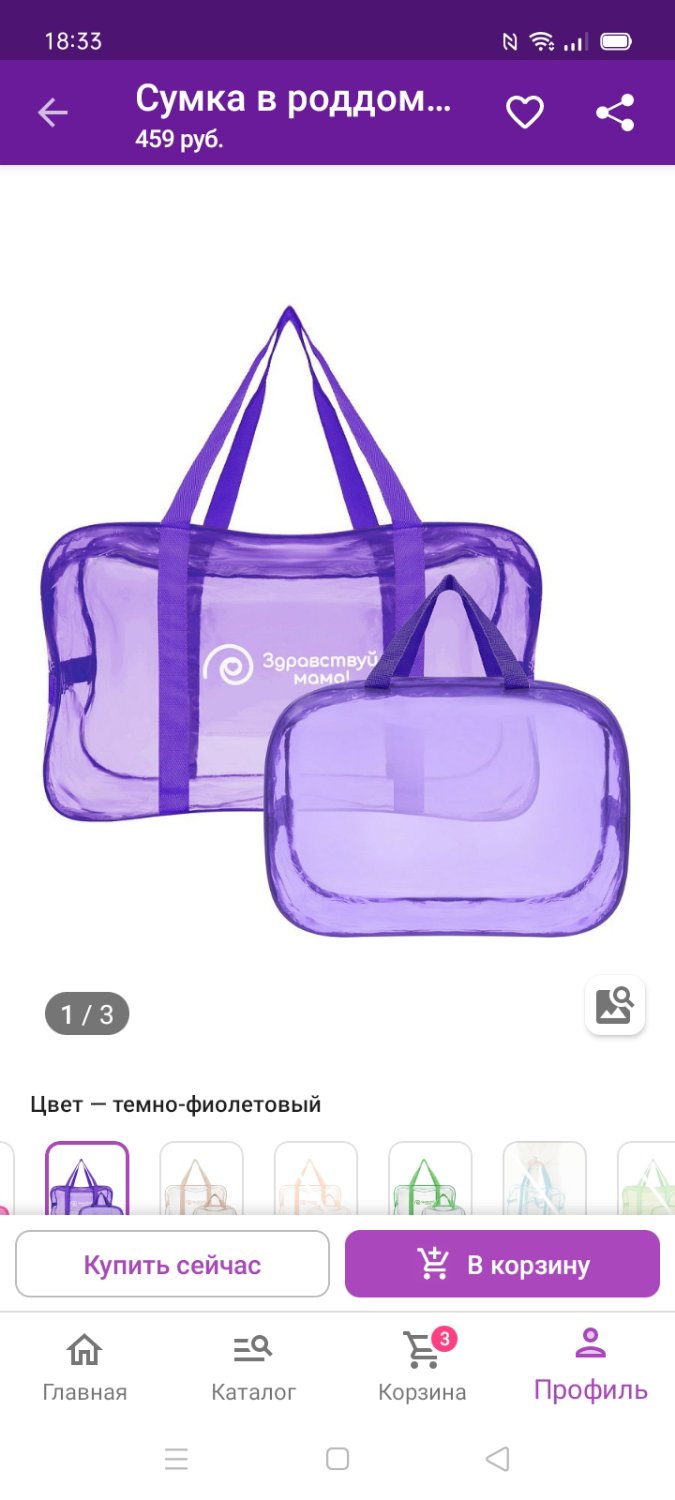Tap Купить сейчас button
This screenshot has height=1500, width=675.
tap(172, 1264)
